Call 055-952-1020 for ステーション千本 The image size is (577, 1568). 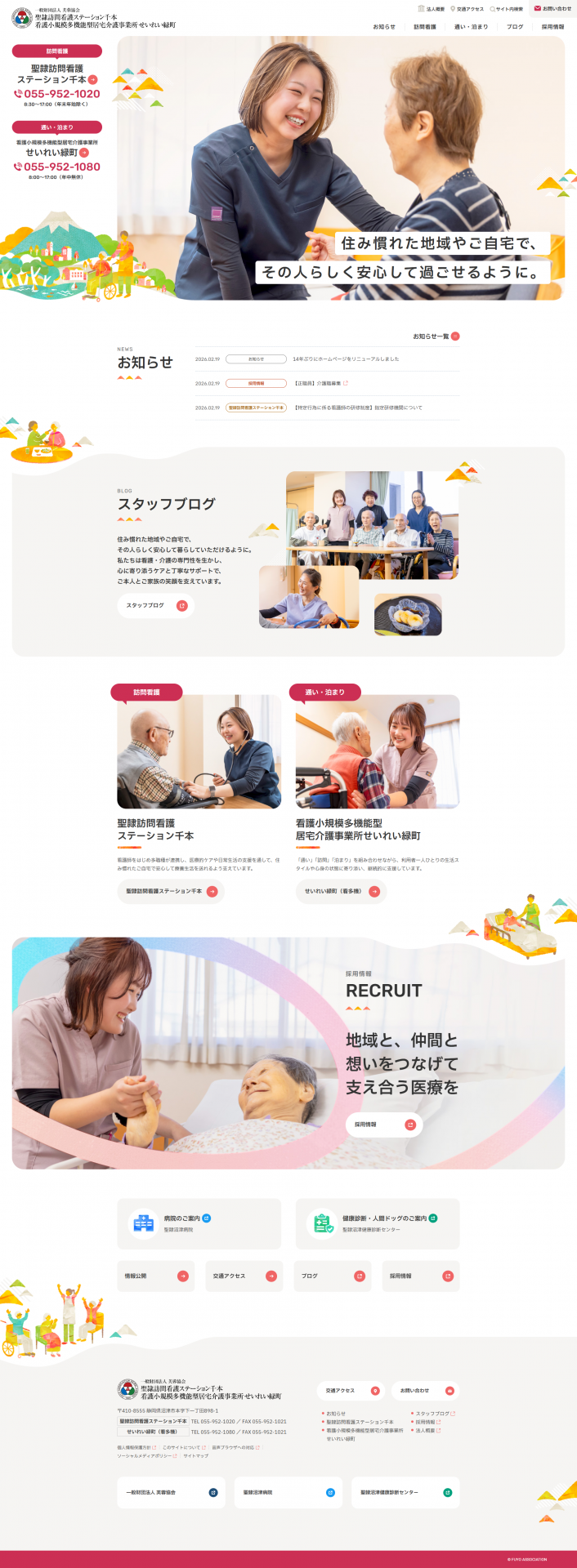click(x=57, y=94)
